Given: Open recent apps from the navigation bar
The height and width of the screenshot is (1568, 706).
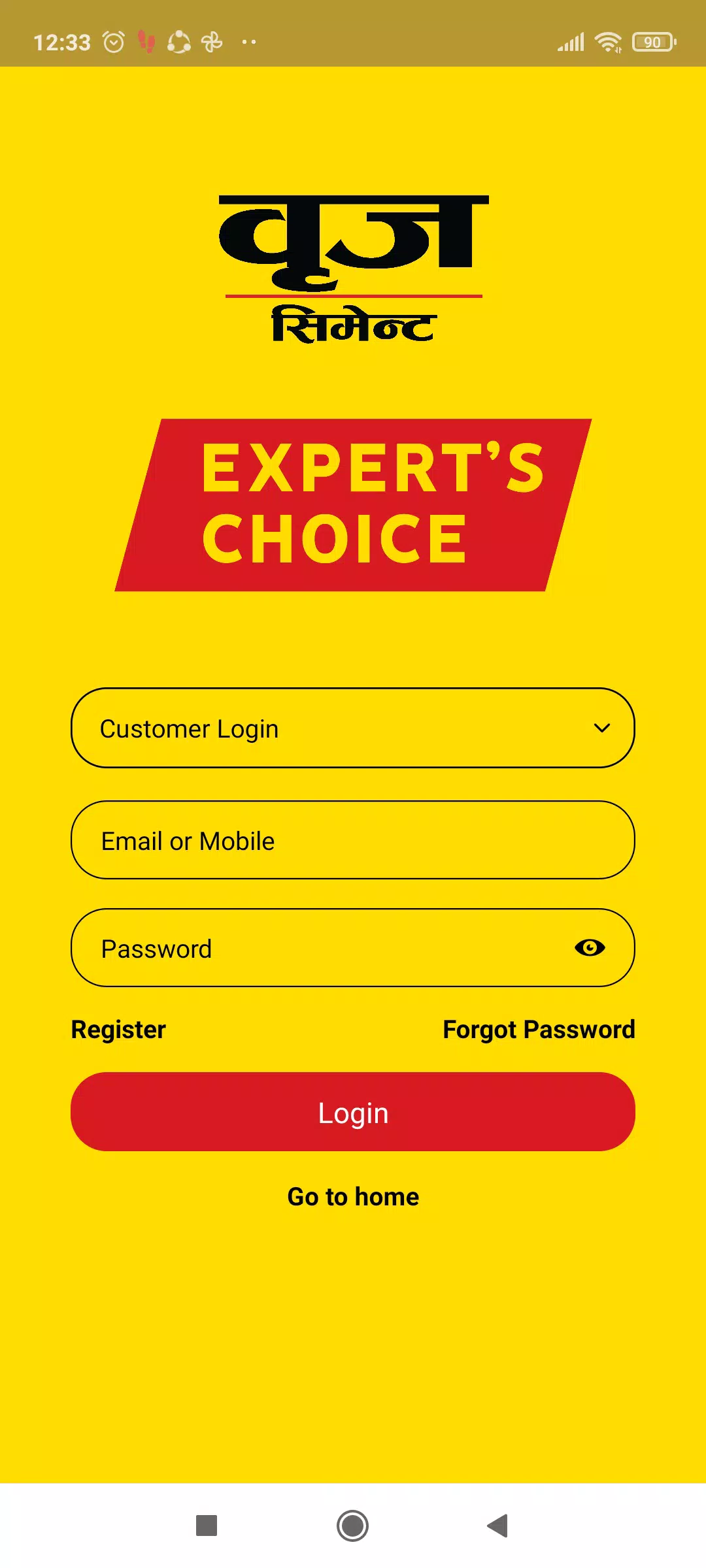Looking at the screenshot, I should click(207, 1526).
